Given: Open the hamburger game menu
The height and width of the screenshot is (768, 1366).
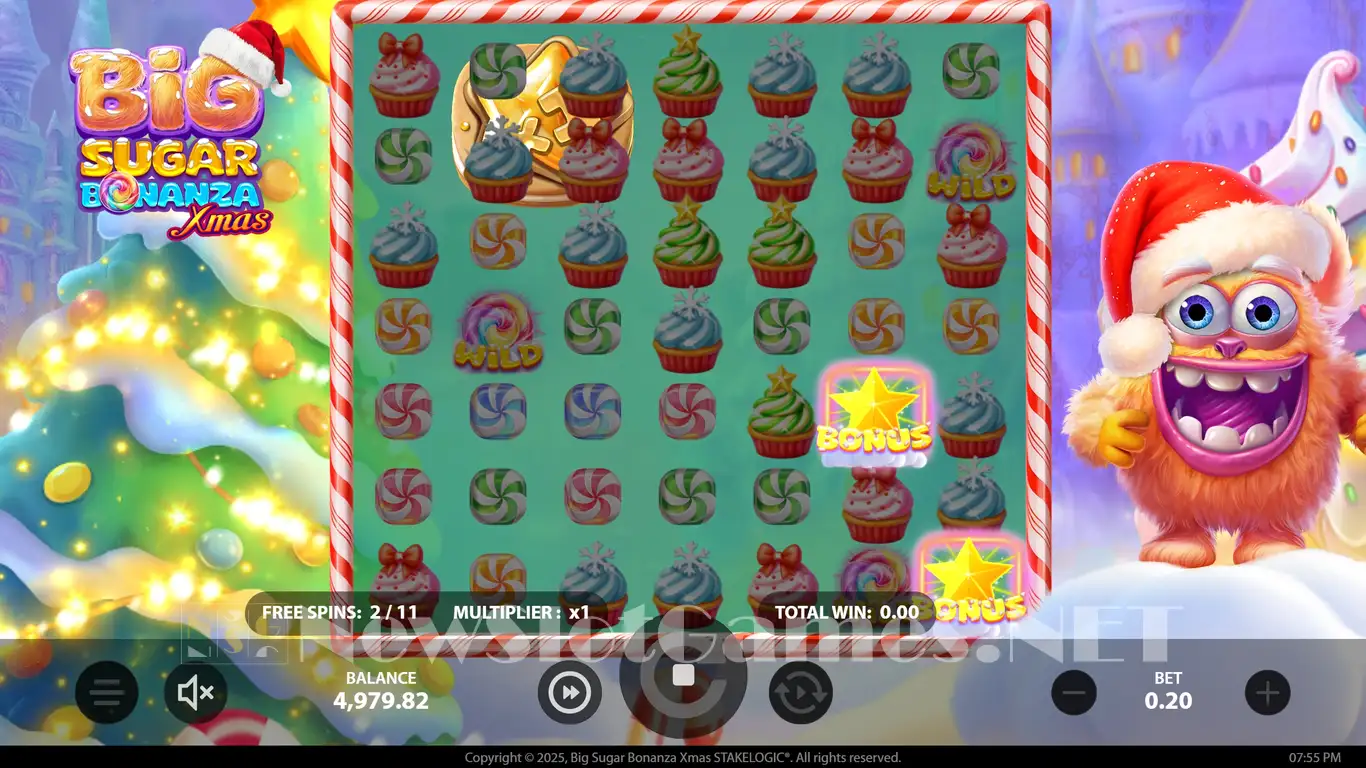Looking at the screenshot, I should coord(107,692).
